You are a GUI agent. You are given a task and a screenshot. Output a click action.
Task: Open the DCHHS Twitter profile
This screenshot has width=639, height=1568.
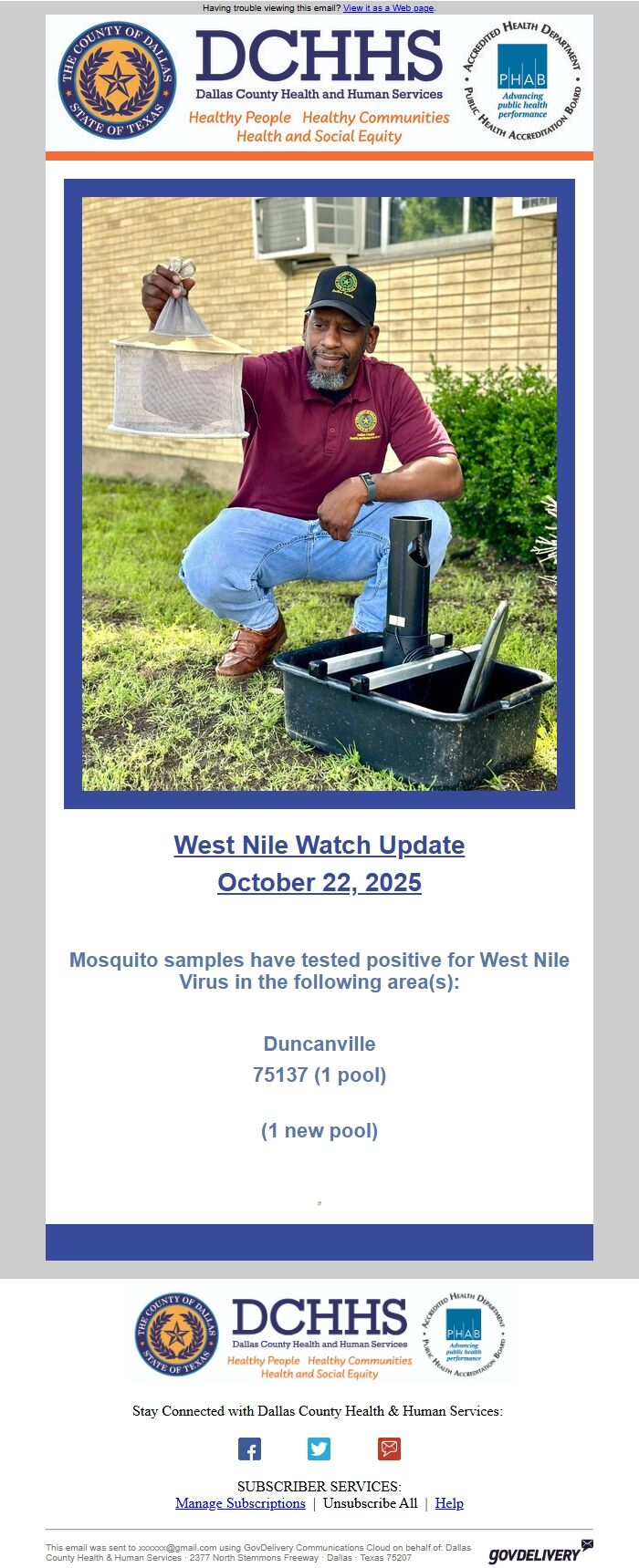click(319, 1449)
